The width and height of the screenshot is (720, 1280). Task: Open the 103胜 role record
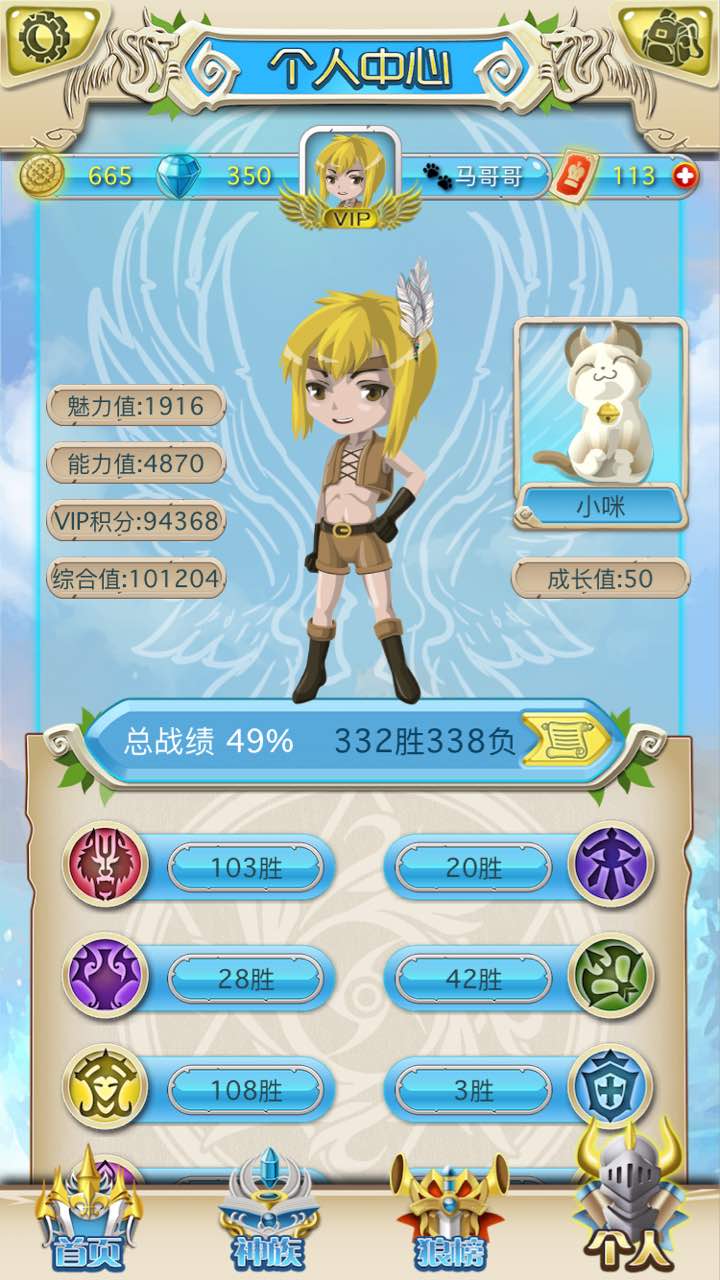tap(246, 867)
